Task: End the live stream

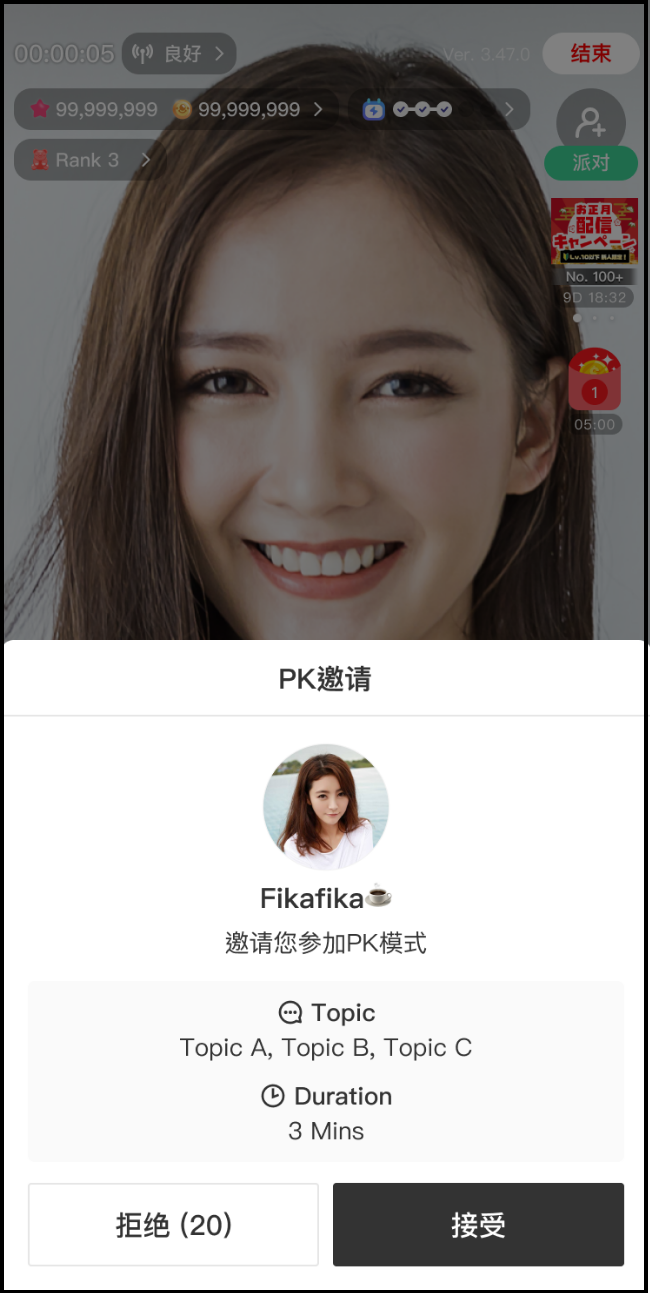Action: point(590,54)
